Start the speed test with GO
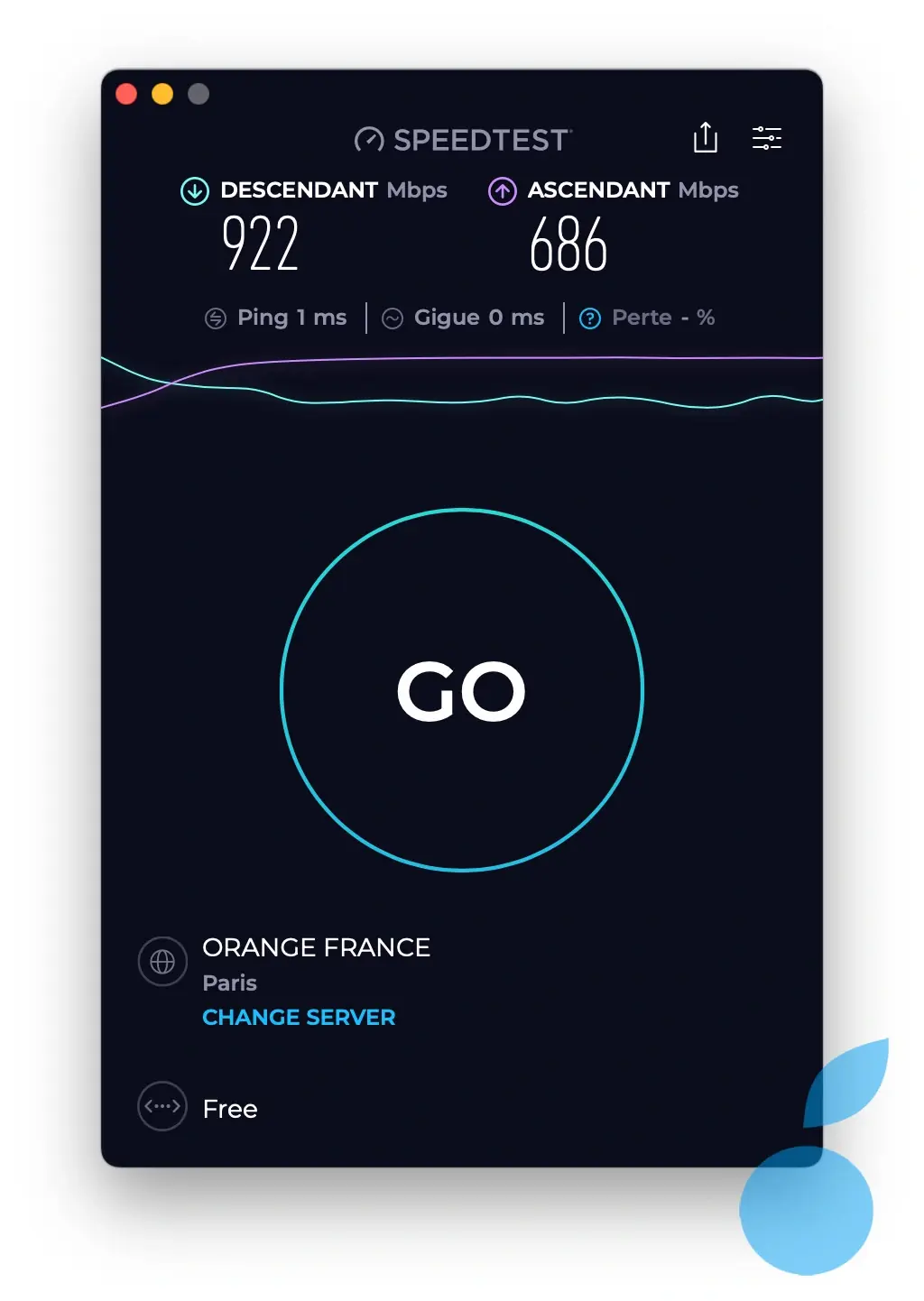924x1301 pixels. tap(462, 690)
